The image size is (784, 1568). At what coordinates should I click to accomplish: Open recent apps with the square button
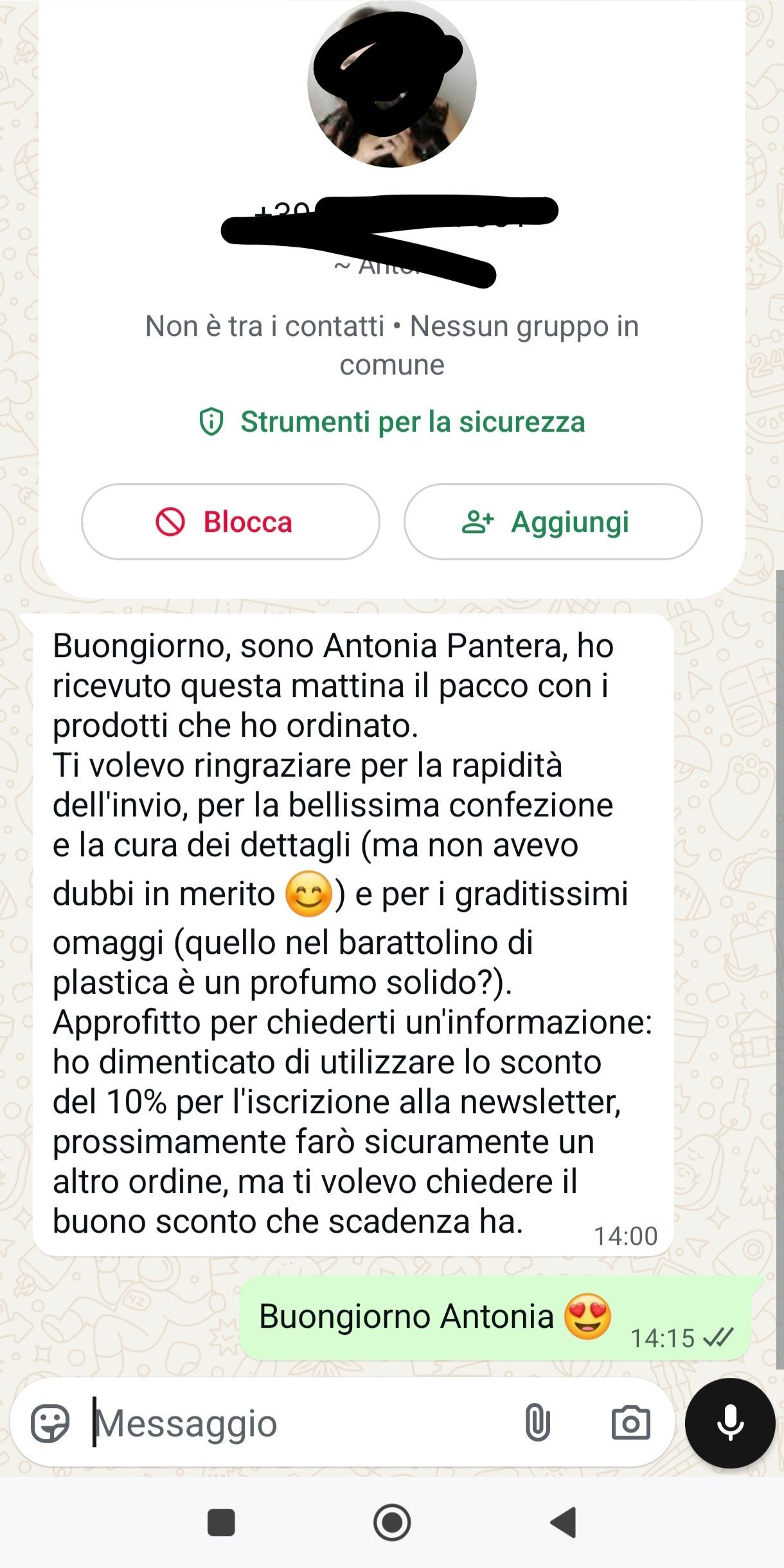pos(221,1522)
